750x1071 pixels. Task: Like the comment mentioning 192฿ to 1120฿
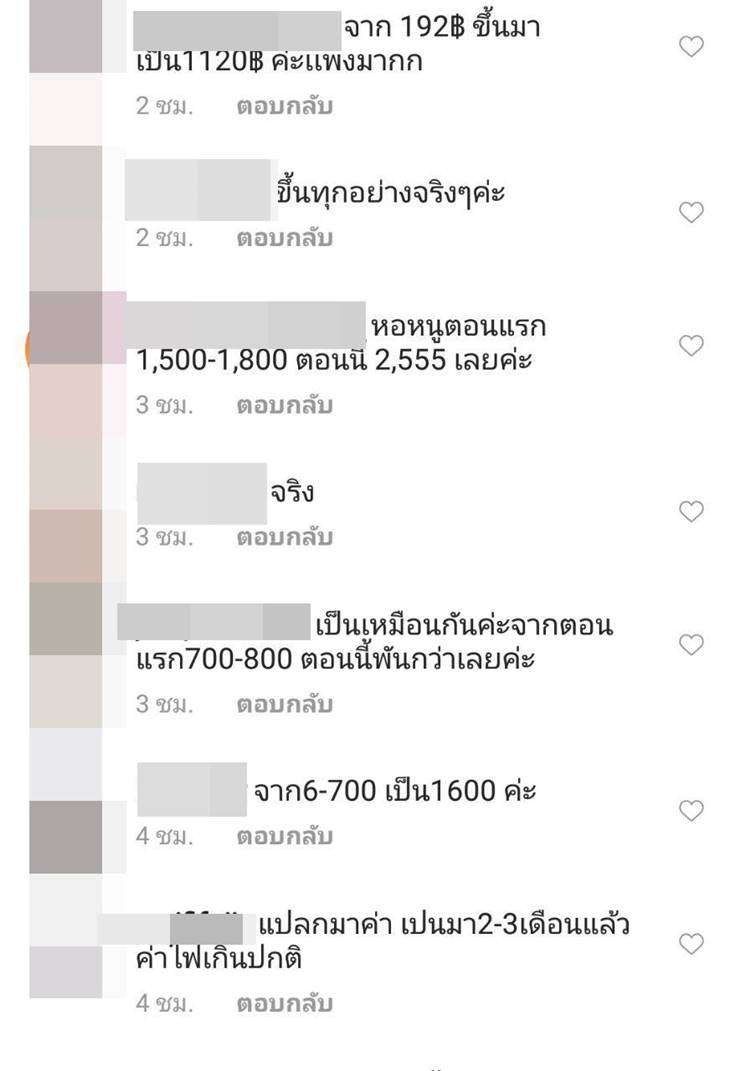(691, 46)
